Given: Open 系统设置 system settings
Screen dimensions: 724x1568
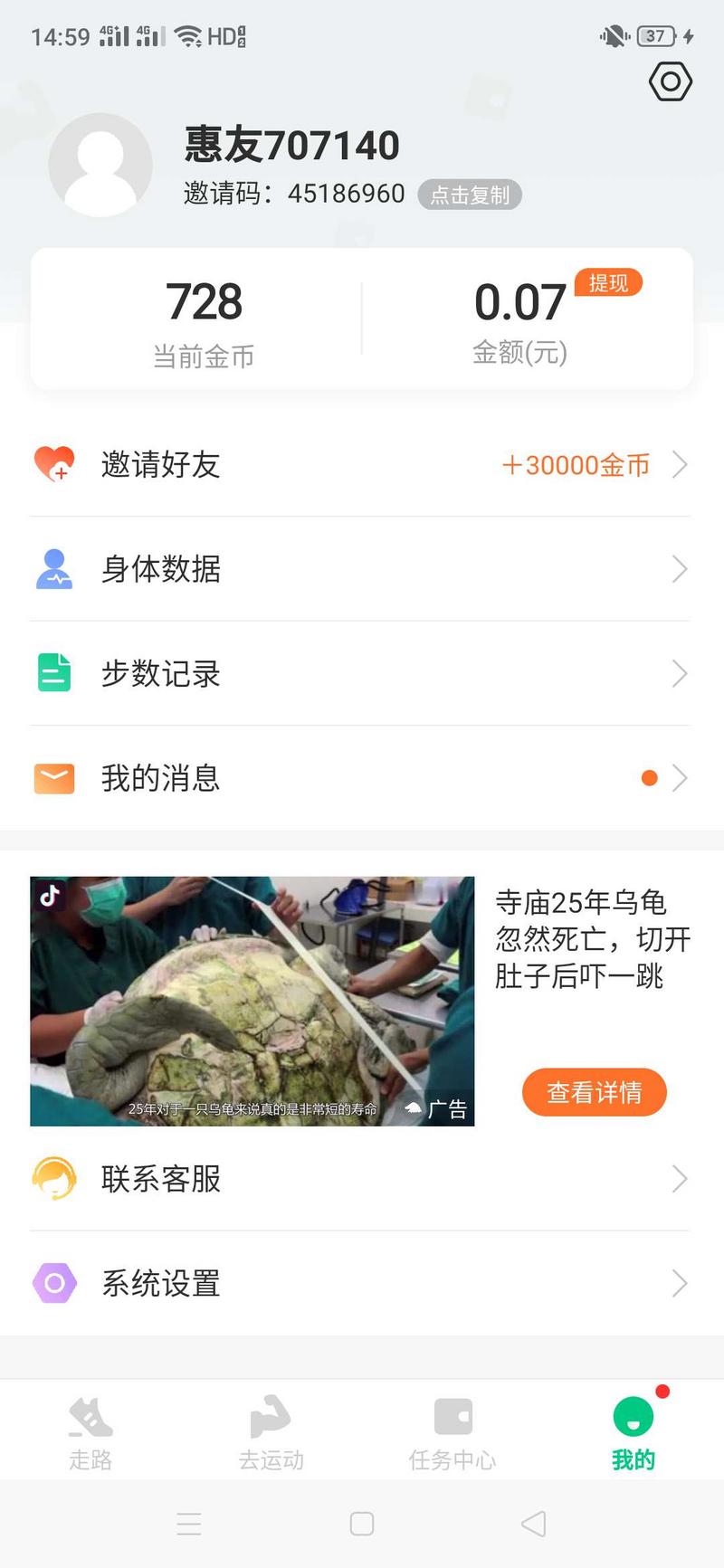Looking at the screenshot, I should [x=360, y=1283].
